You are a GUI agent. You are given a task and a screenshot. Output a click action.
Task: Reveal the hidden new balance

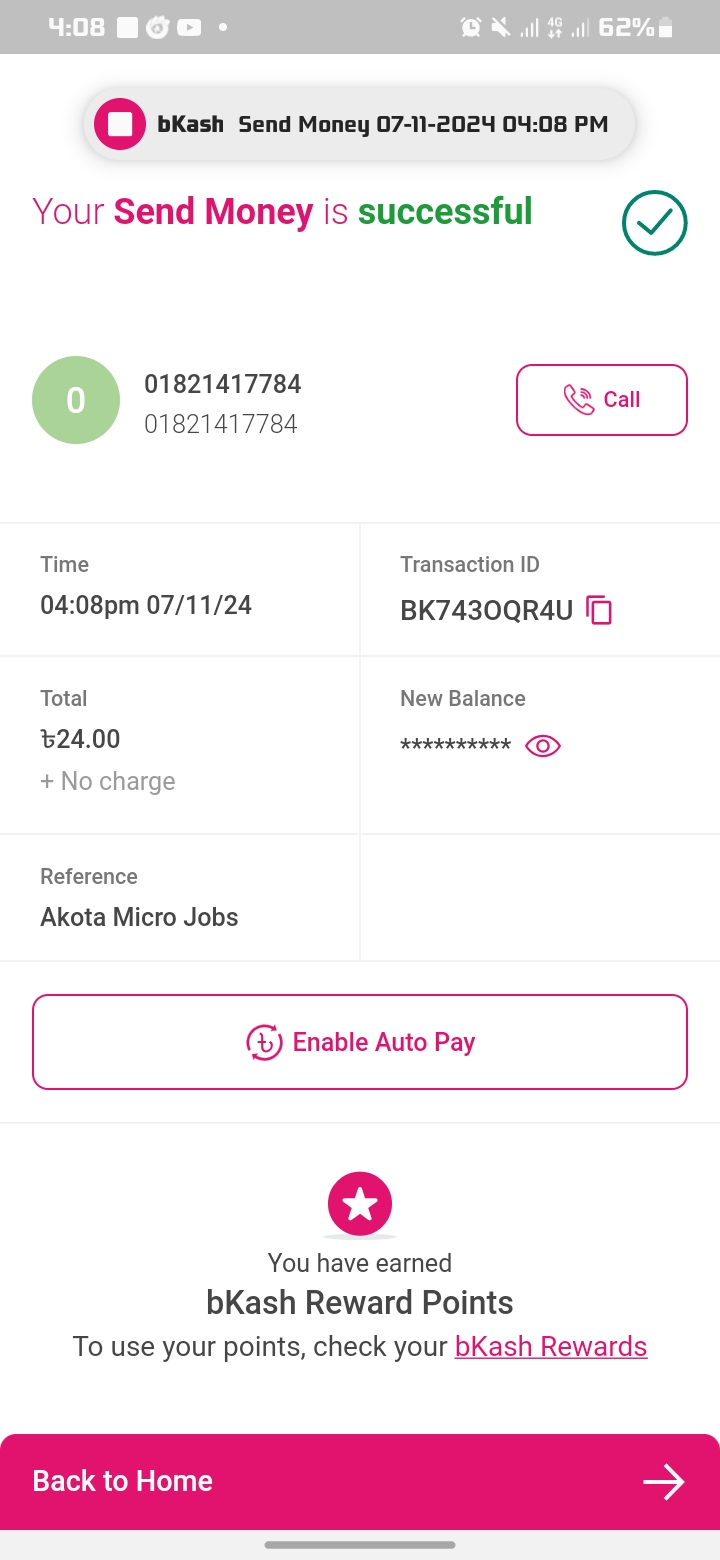coord(543,746)
